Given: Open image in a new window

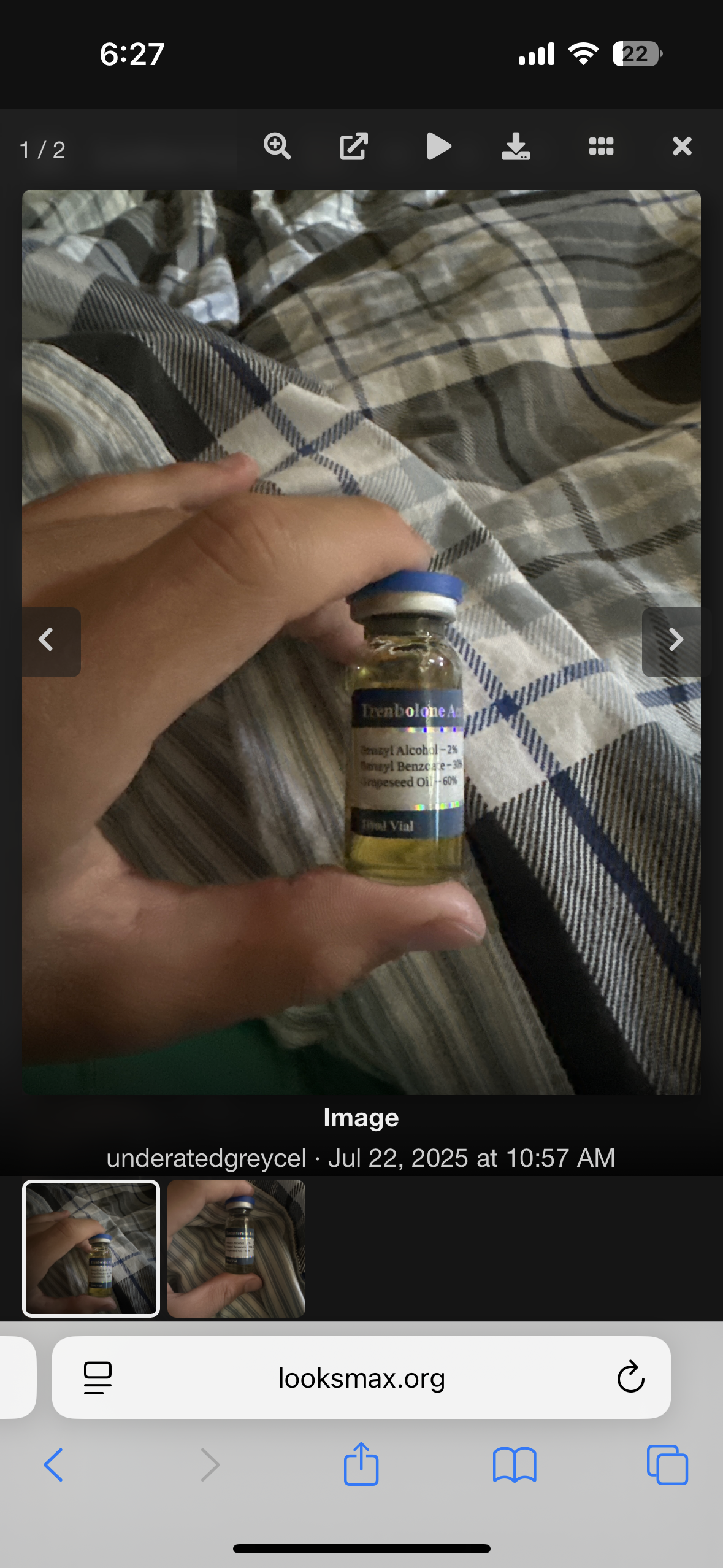Looking at the screenshot, I should pos(354,147).
